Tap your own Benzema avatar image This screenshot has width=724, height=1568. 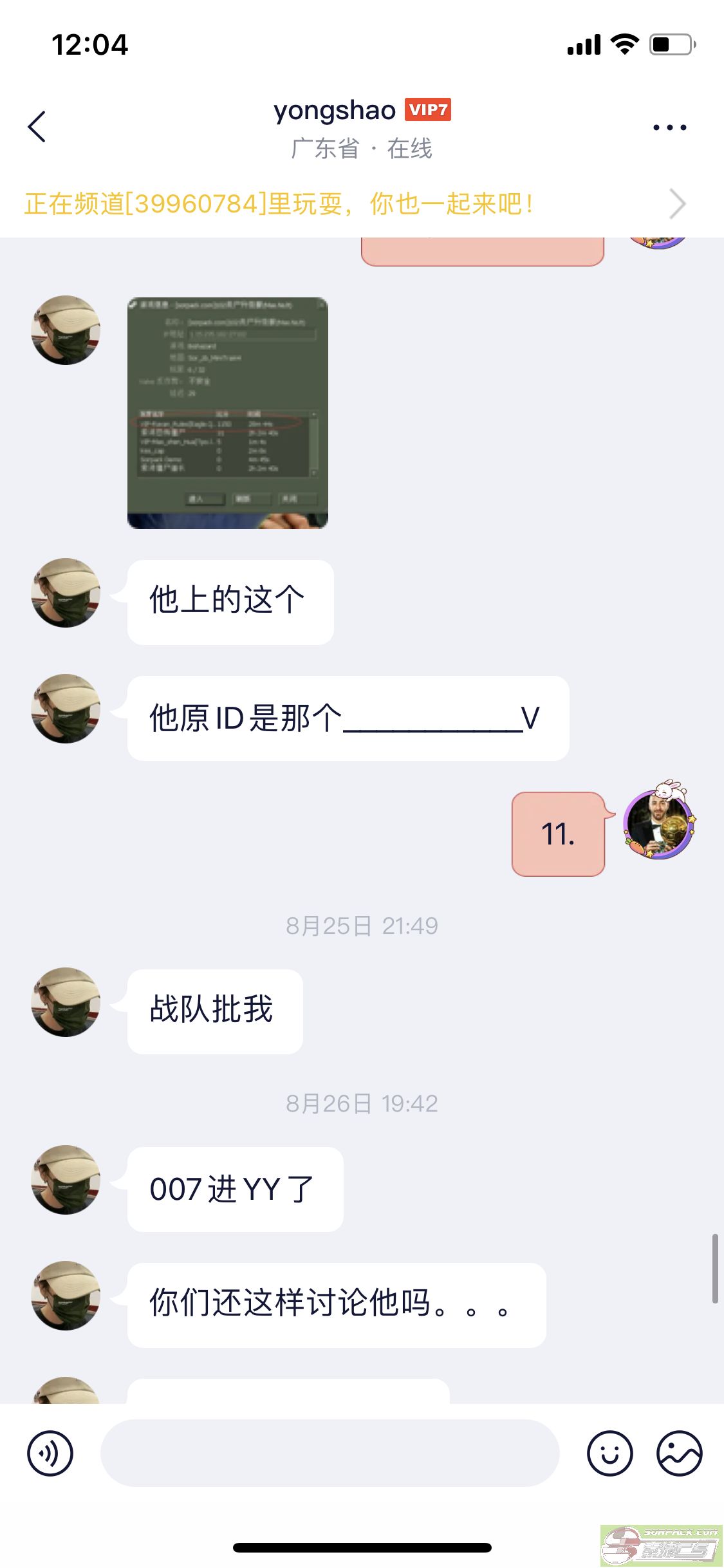tap(658, 830)
